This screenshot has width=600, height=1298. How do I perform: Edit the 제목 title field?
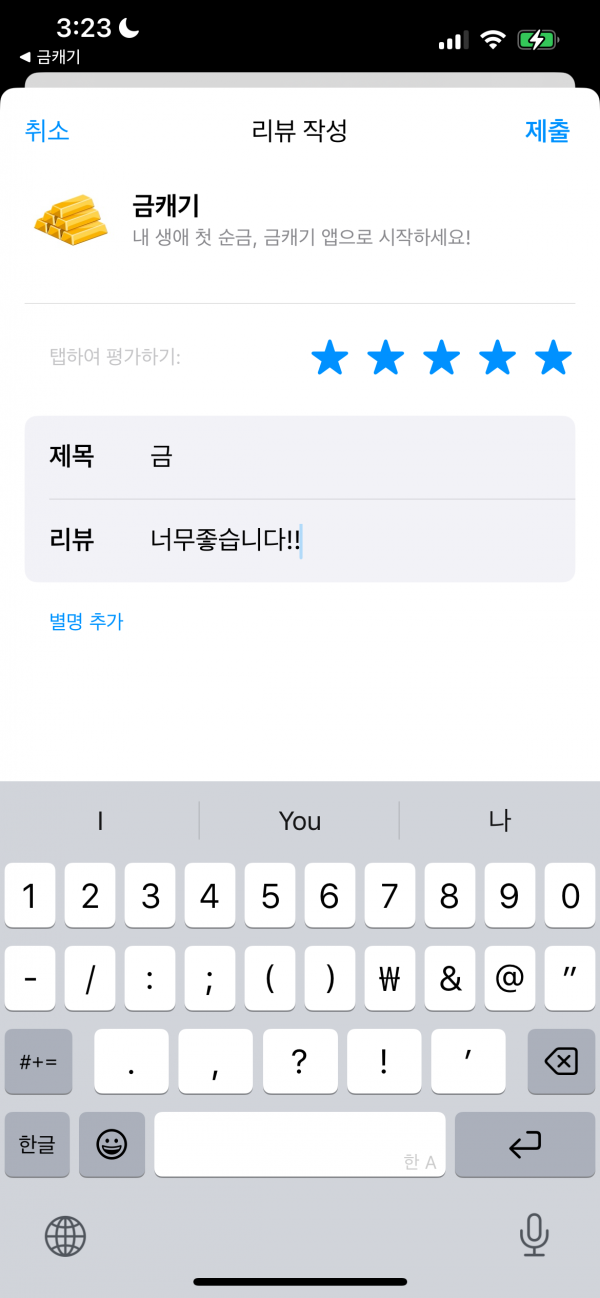tap(300, 457)
